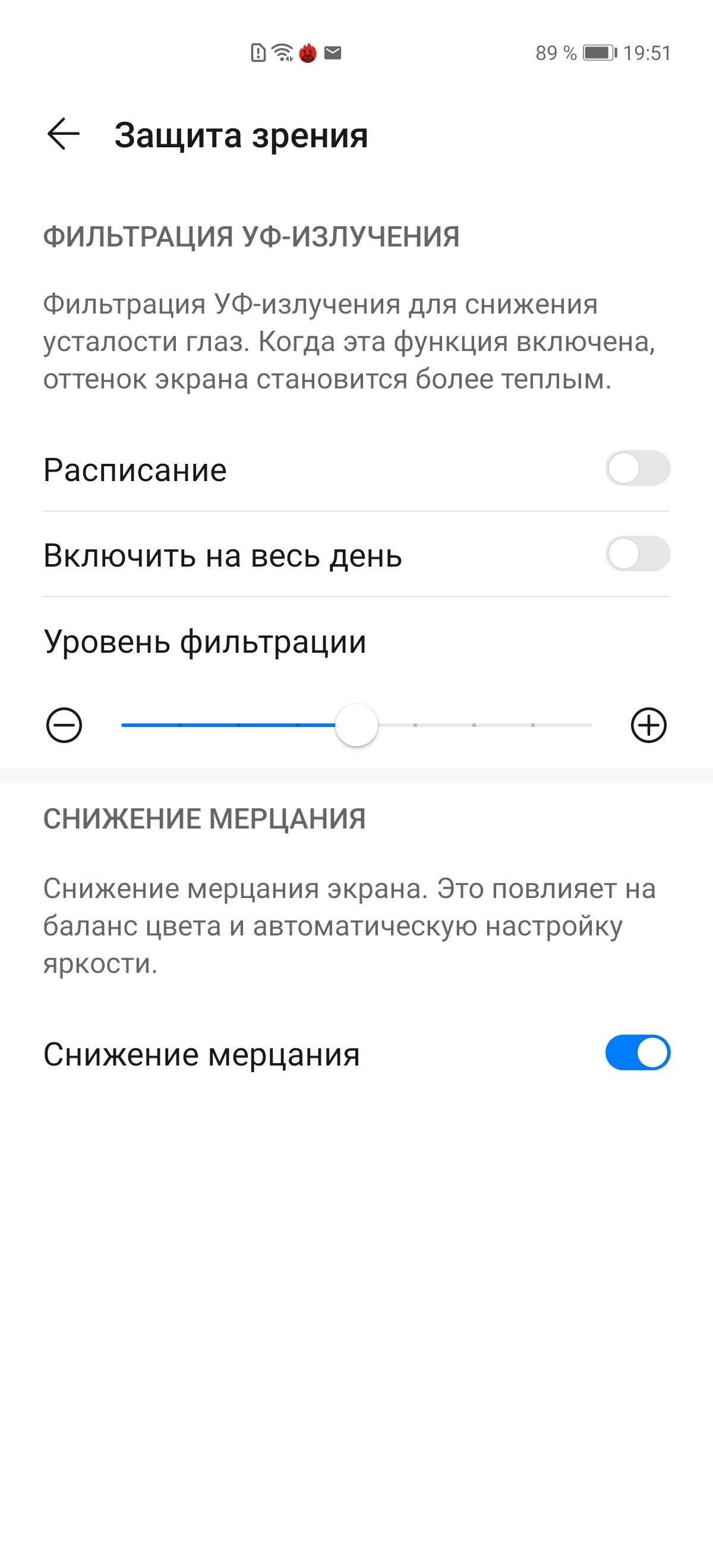The width and height of the screenshot is (713, 1568).
Task: Turn on Включить на весь день
Action: (638, 554)
